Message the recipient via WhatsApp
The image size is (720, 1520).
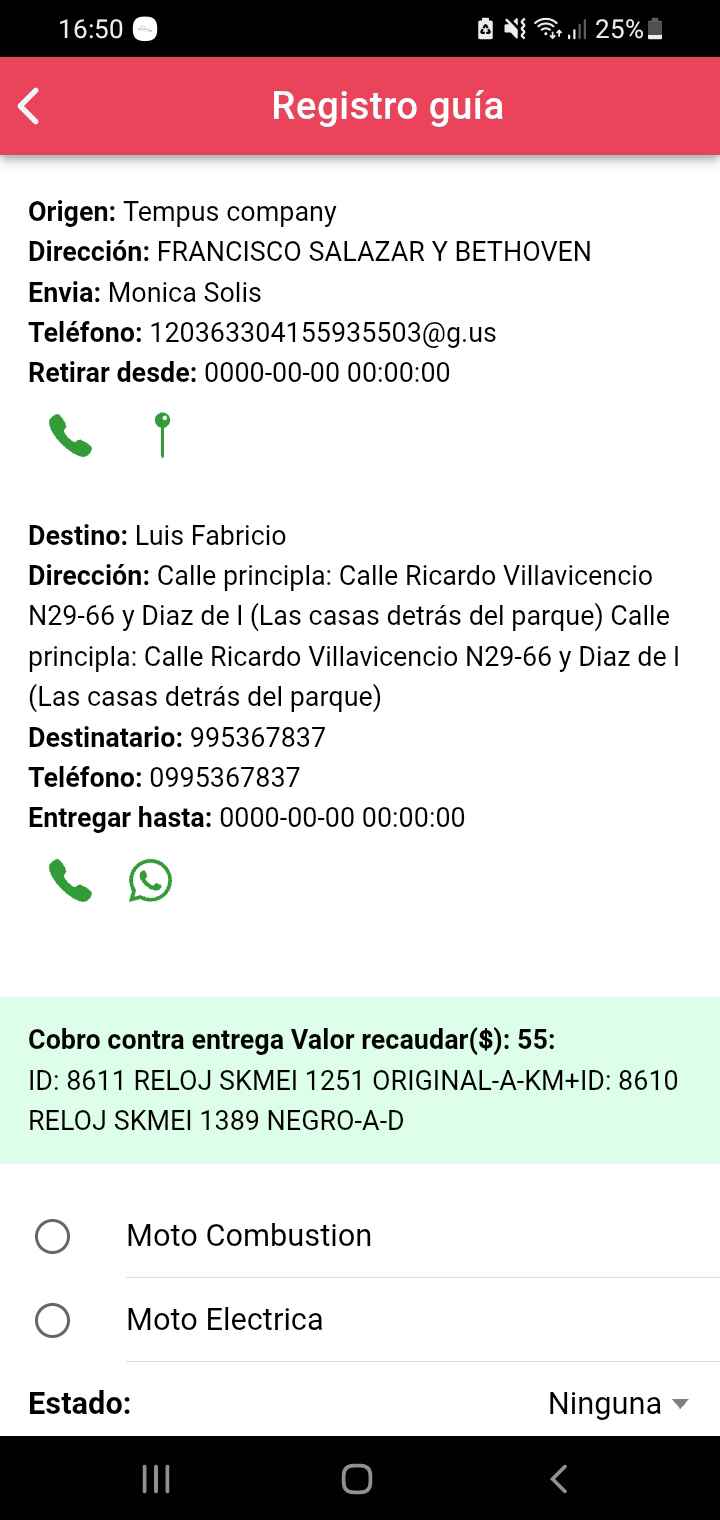pyautogui.click(x=150, y=880)
